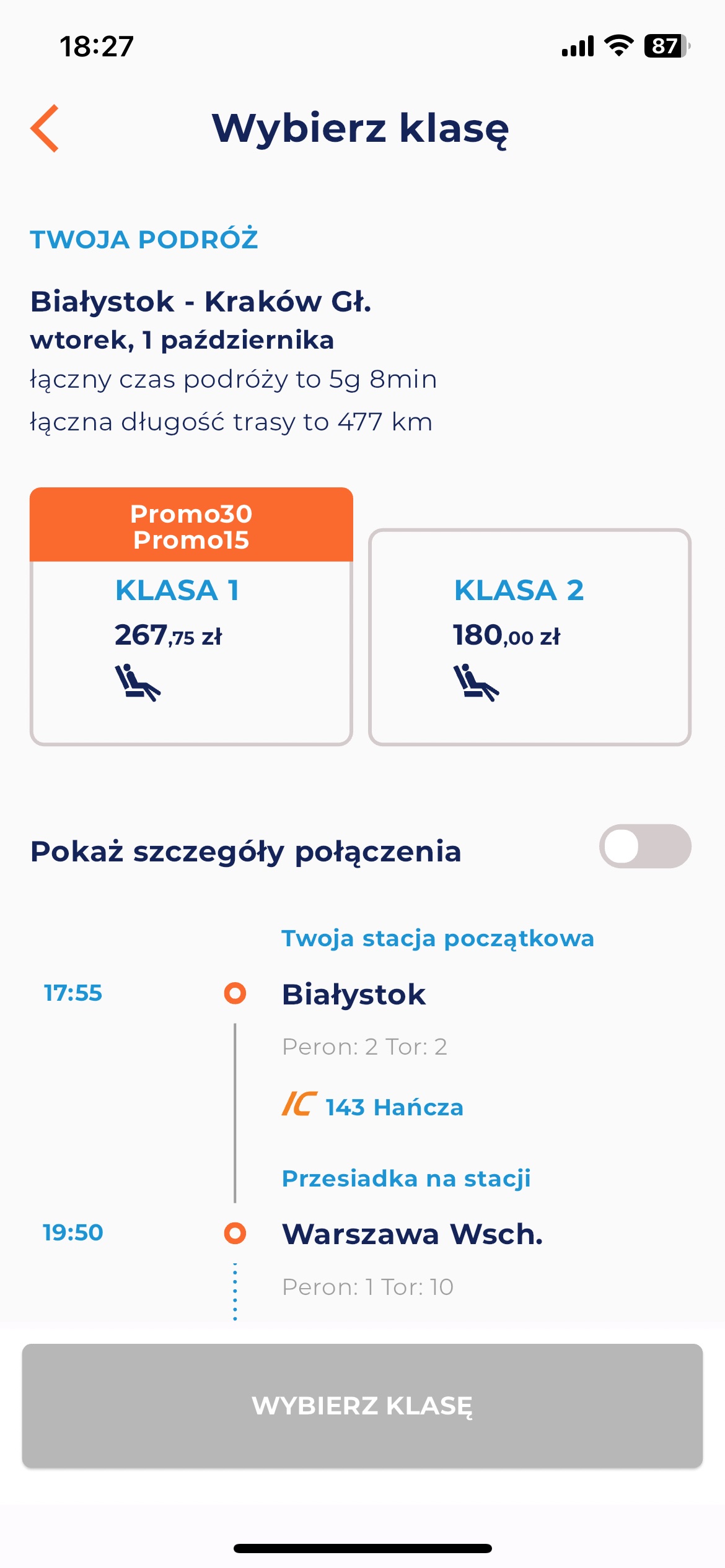Go back using the orange arrow
Screen dimensions: 725x1568
coord(45,128)
